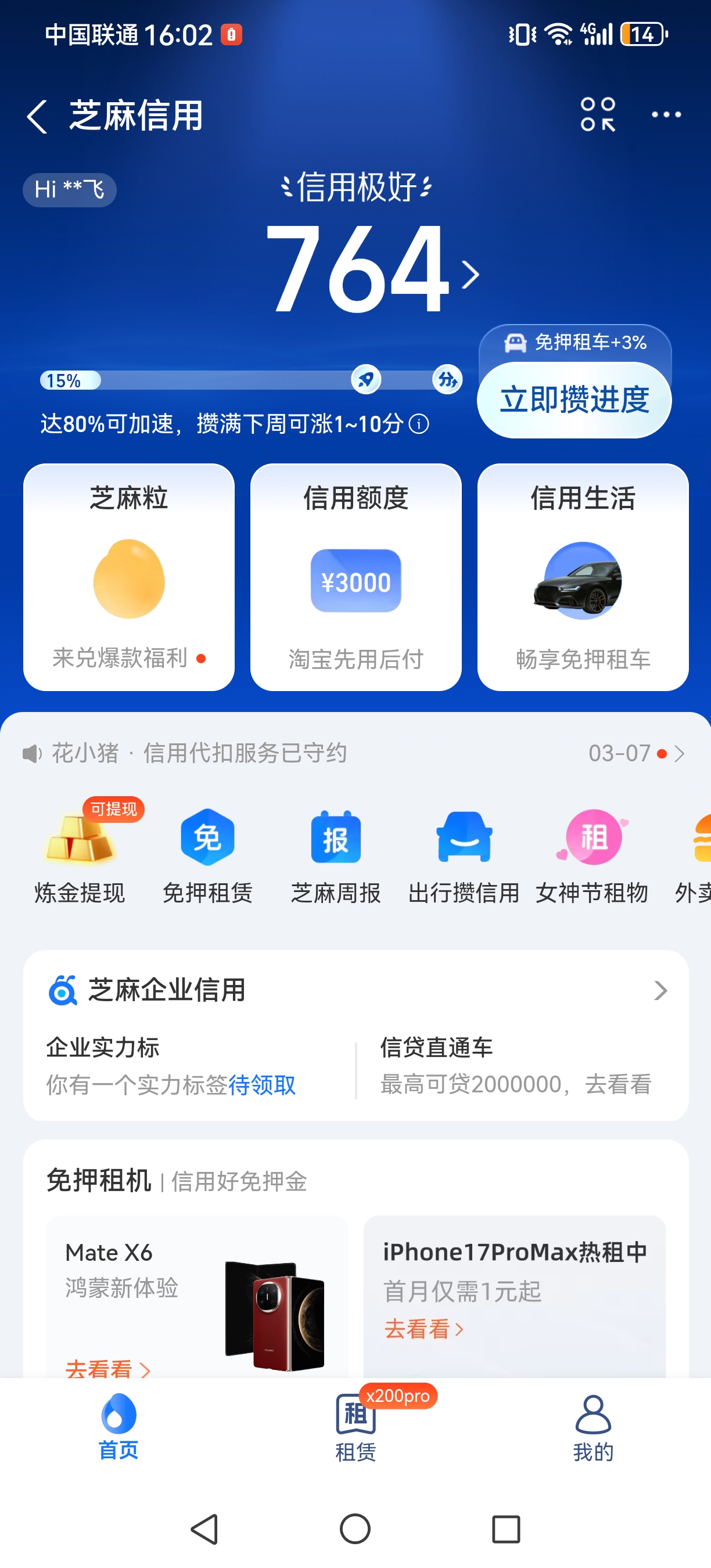Claim the 企业实力标 label
The image size is (711, 1568).
(x=262, y=1085)
